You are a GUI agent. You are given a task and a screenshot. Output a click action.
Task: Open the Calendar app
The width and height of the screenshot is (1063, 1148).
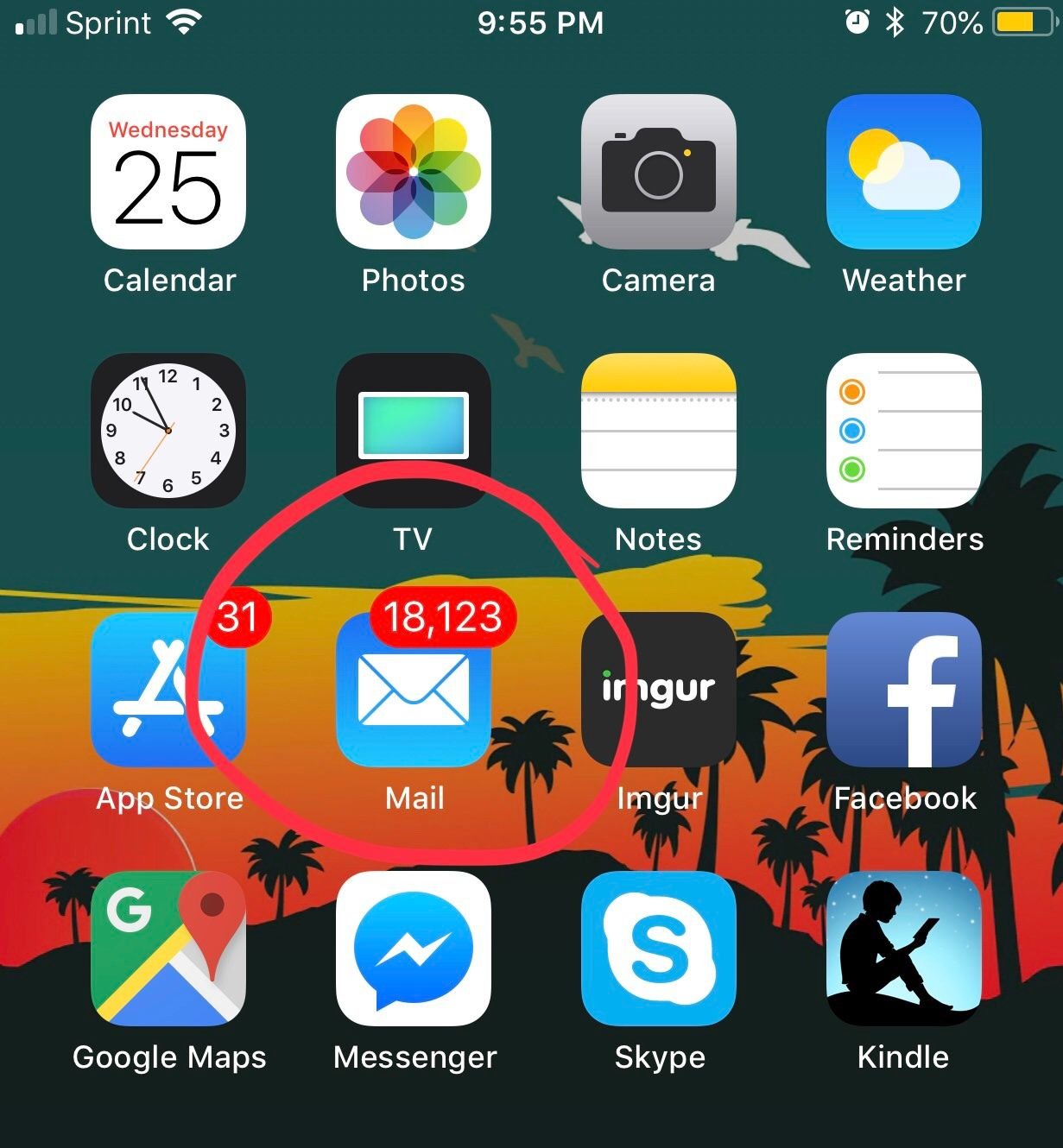(168, 172)
